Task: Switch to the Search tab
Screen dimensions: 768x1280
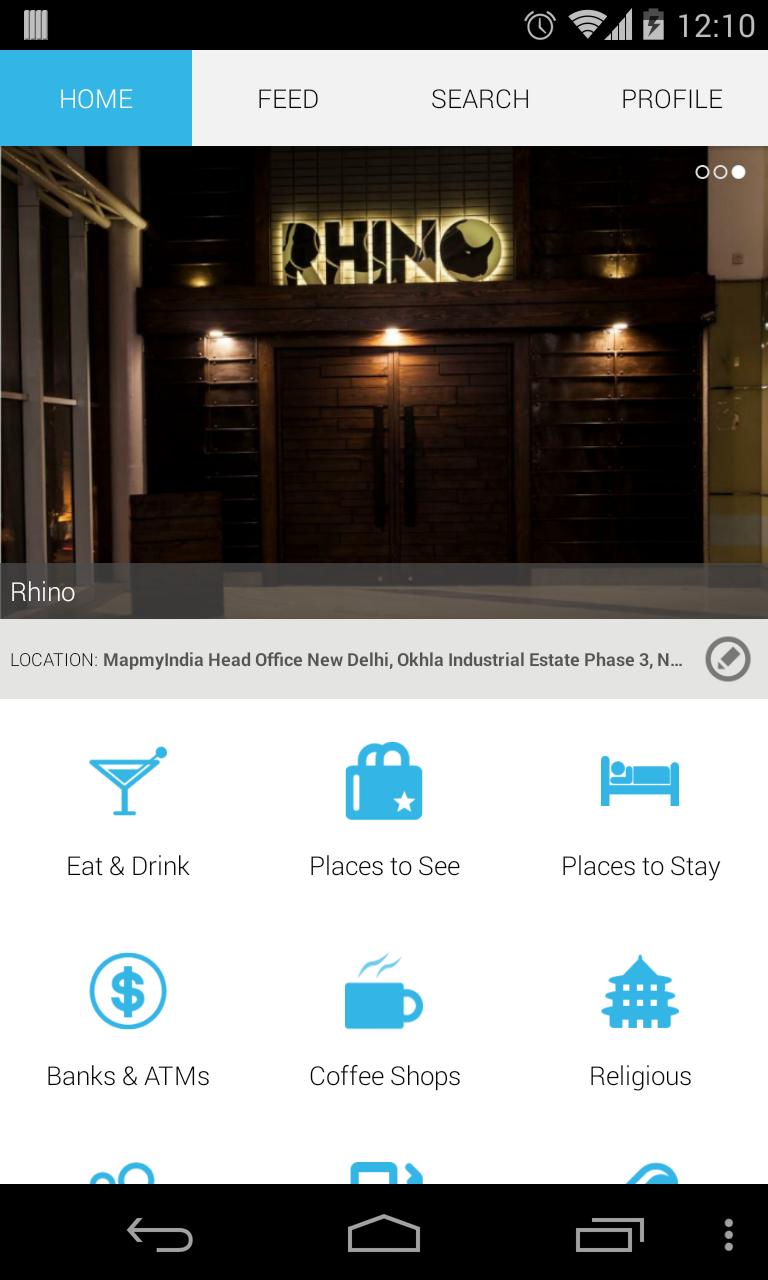Action: point(480,99)
